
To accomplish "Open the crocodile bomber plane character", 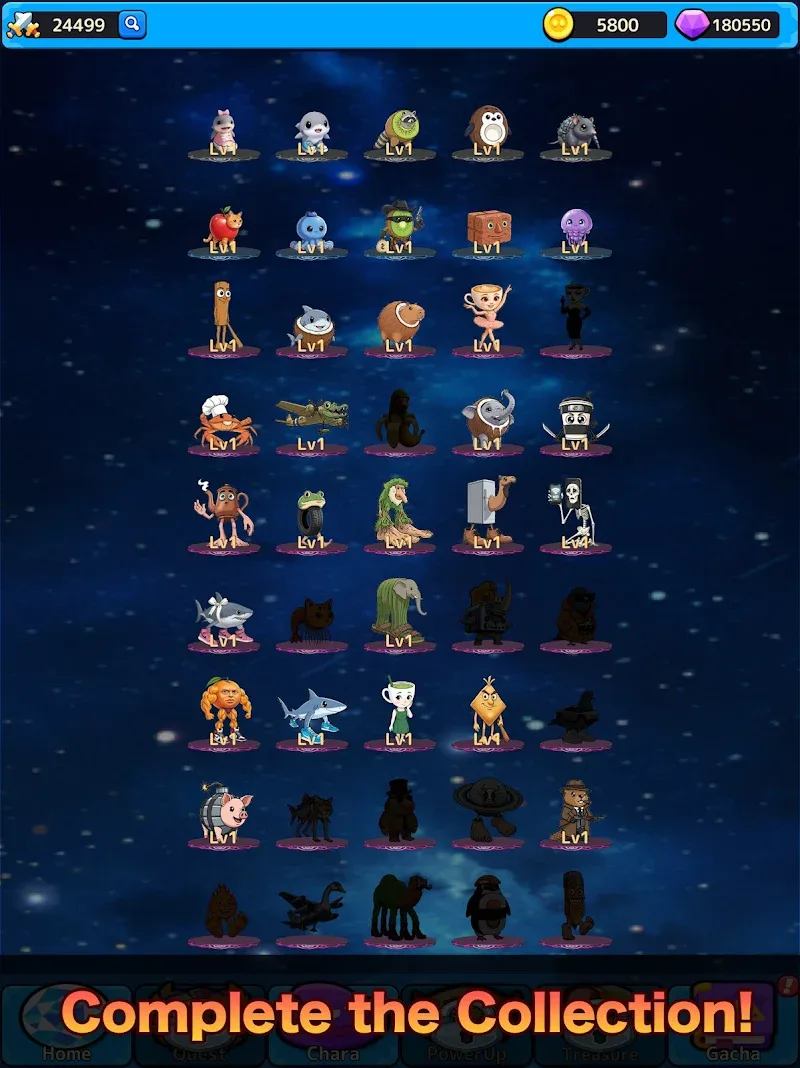I will pyautogui.click(x=312, y=418).
